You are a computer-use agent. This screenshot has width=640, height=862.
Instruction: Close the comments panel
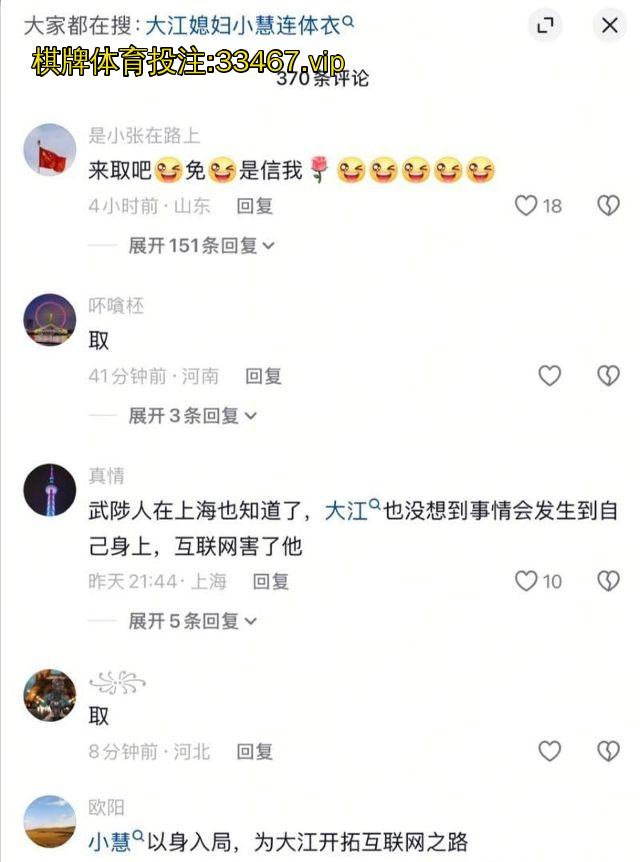coord(609,26)
